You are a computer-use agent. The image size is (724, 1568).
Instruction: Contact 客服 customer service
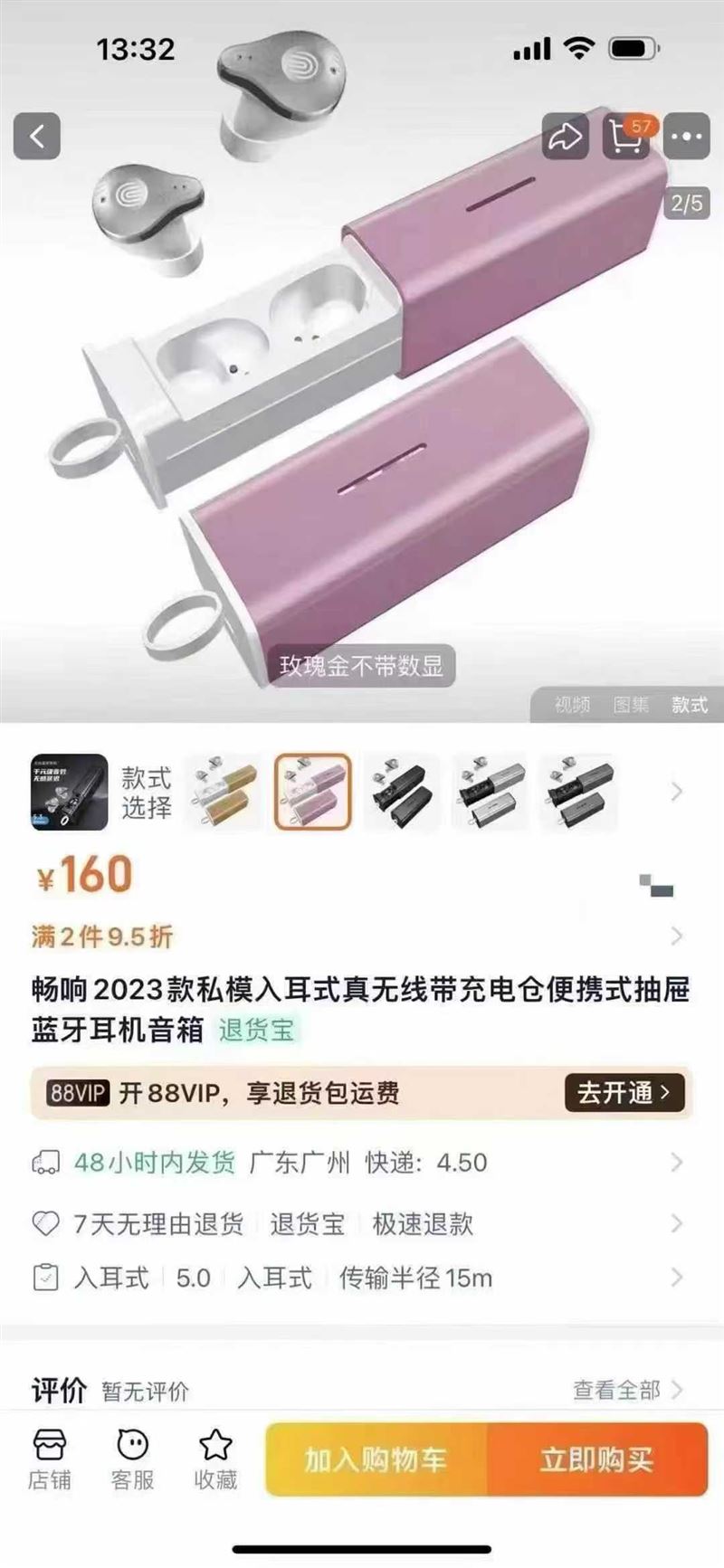tap(132, 1460)
